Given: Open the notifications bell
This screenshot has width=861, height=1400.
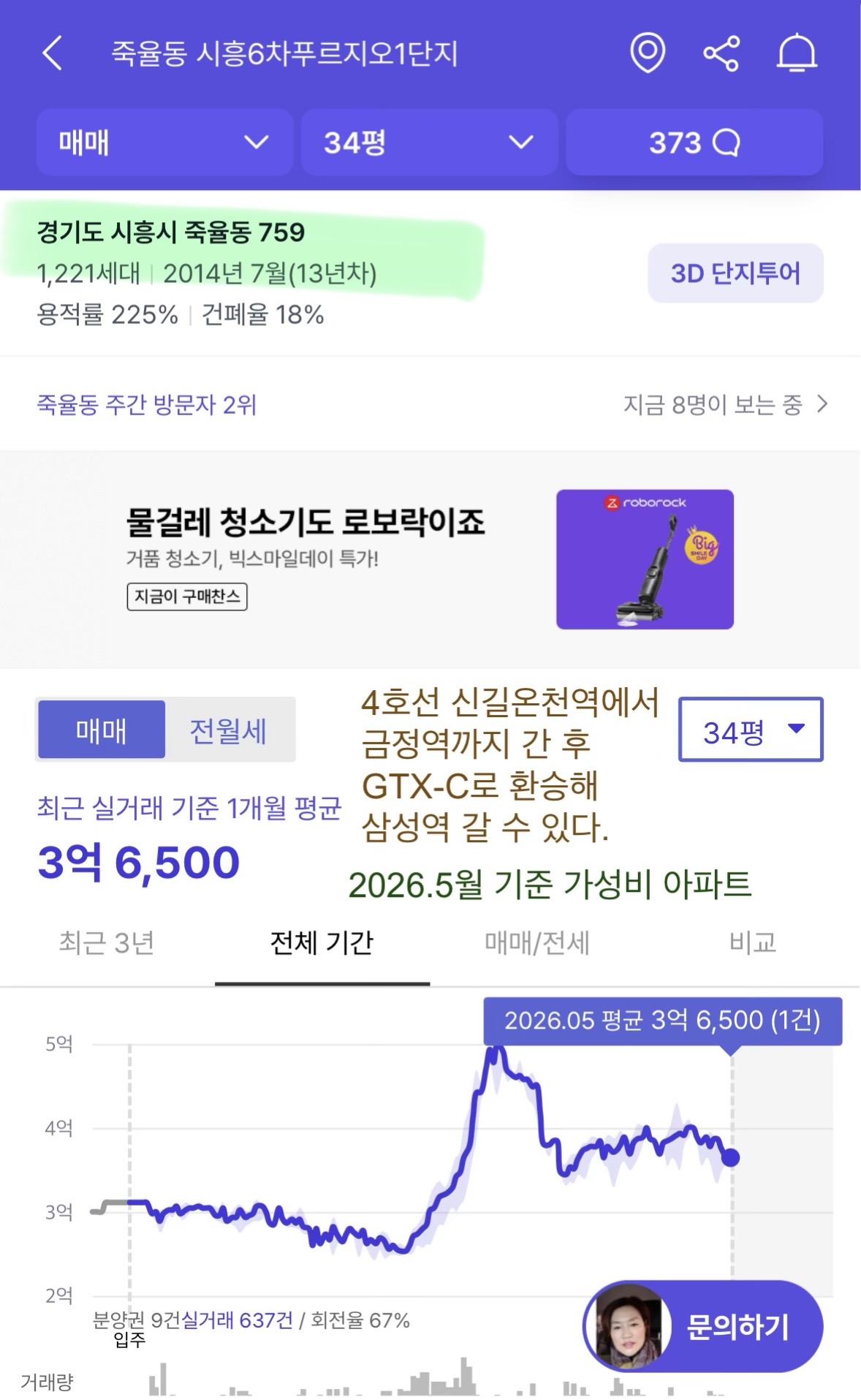Looking at the screenshot, I should coord(796,53).
